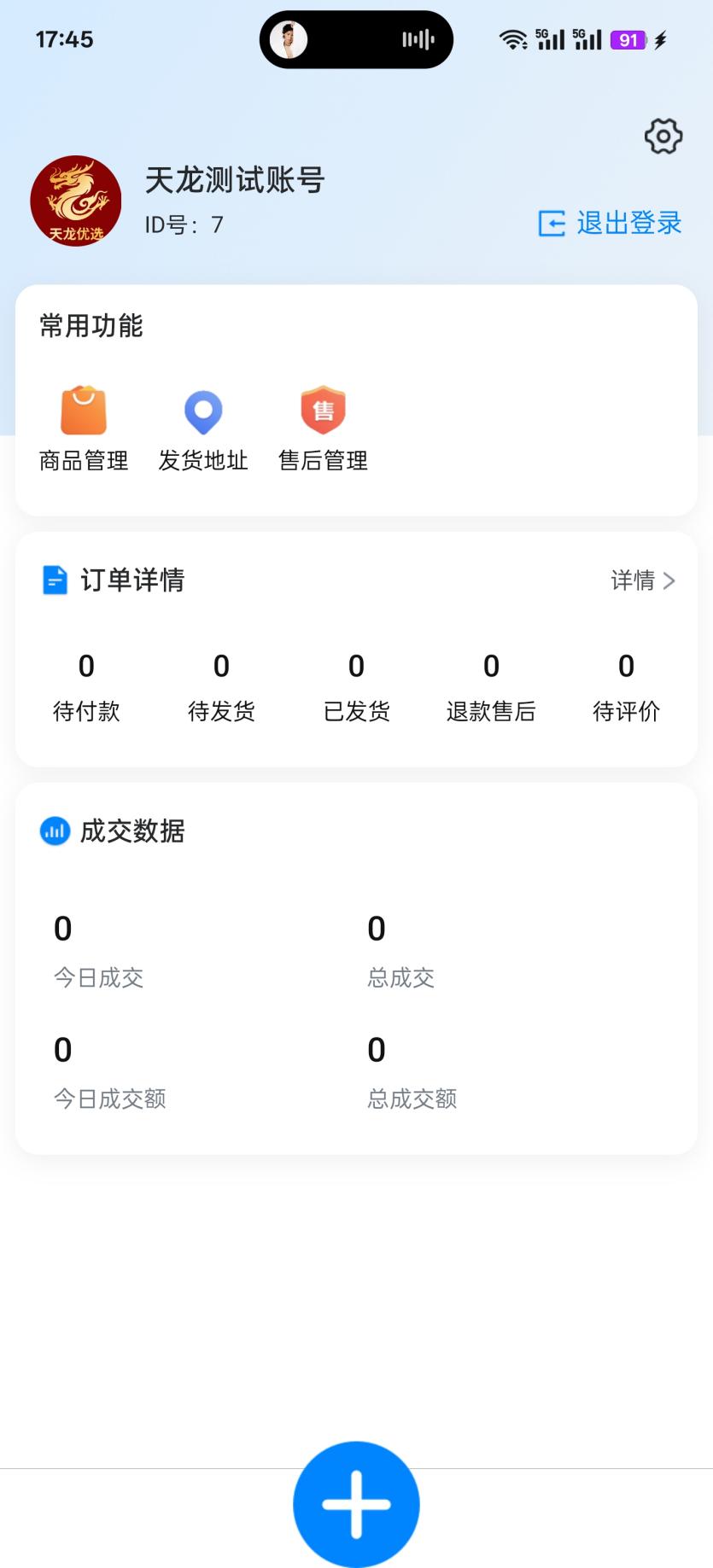Select the 成交数据 section header
The height and width of the screenshot is (1568, 713).
click(132, 831)
